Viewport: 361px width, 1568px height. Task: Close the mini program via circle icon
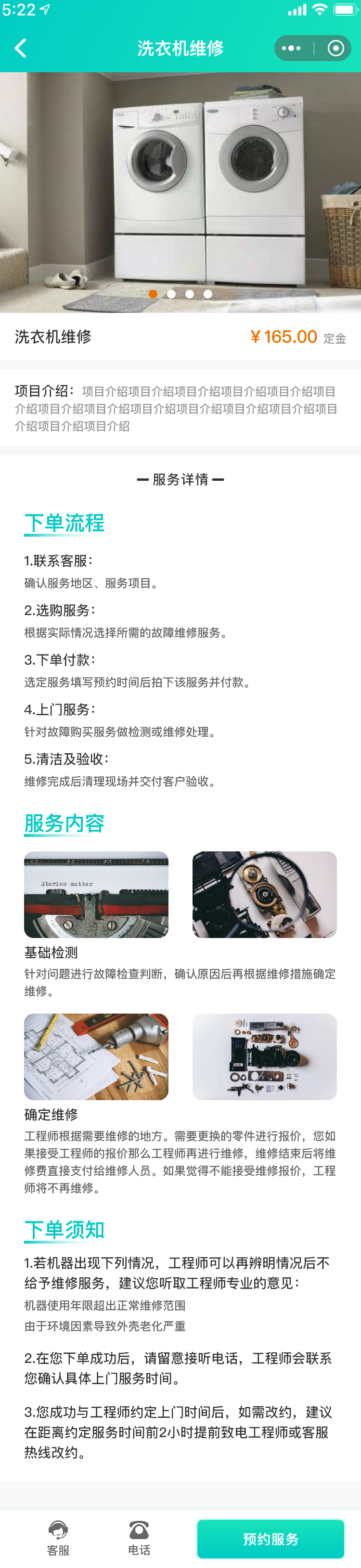pyautogui.click(x=335, y=48)
